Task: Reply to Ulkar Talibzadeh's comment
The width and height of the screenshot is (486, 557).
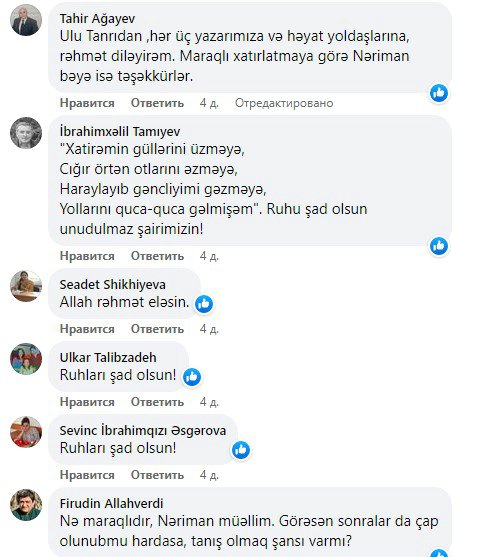Action: coord(157,402)
